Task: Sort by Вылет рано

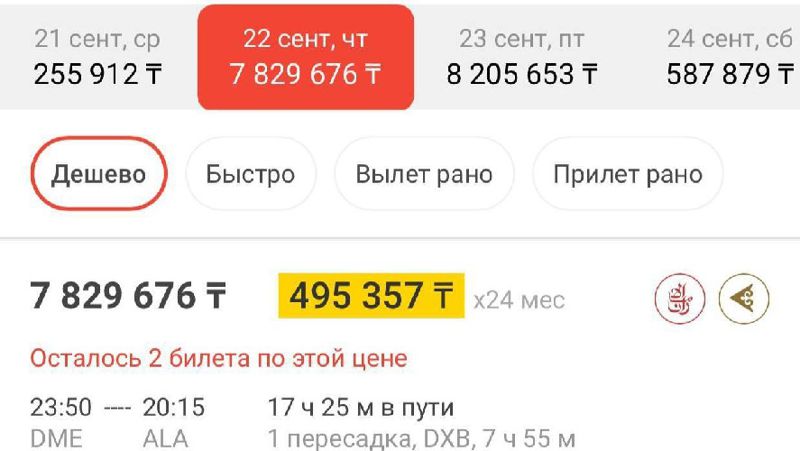Action: coord(424,175)
